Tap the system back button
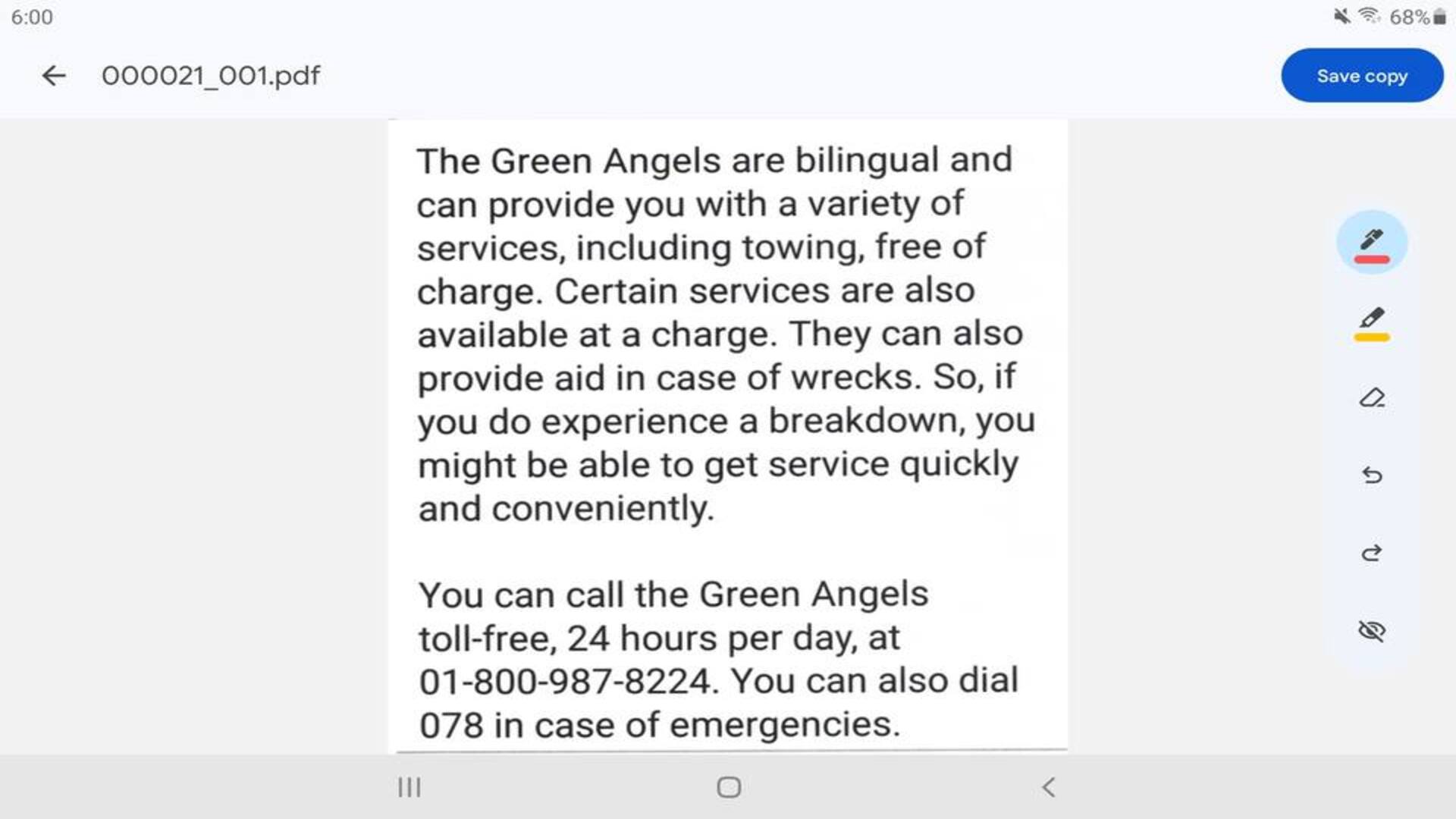1456x819 pixels. 1049,787
